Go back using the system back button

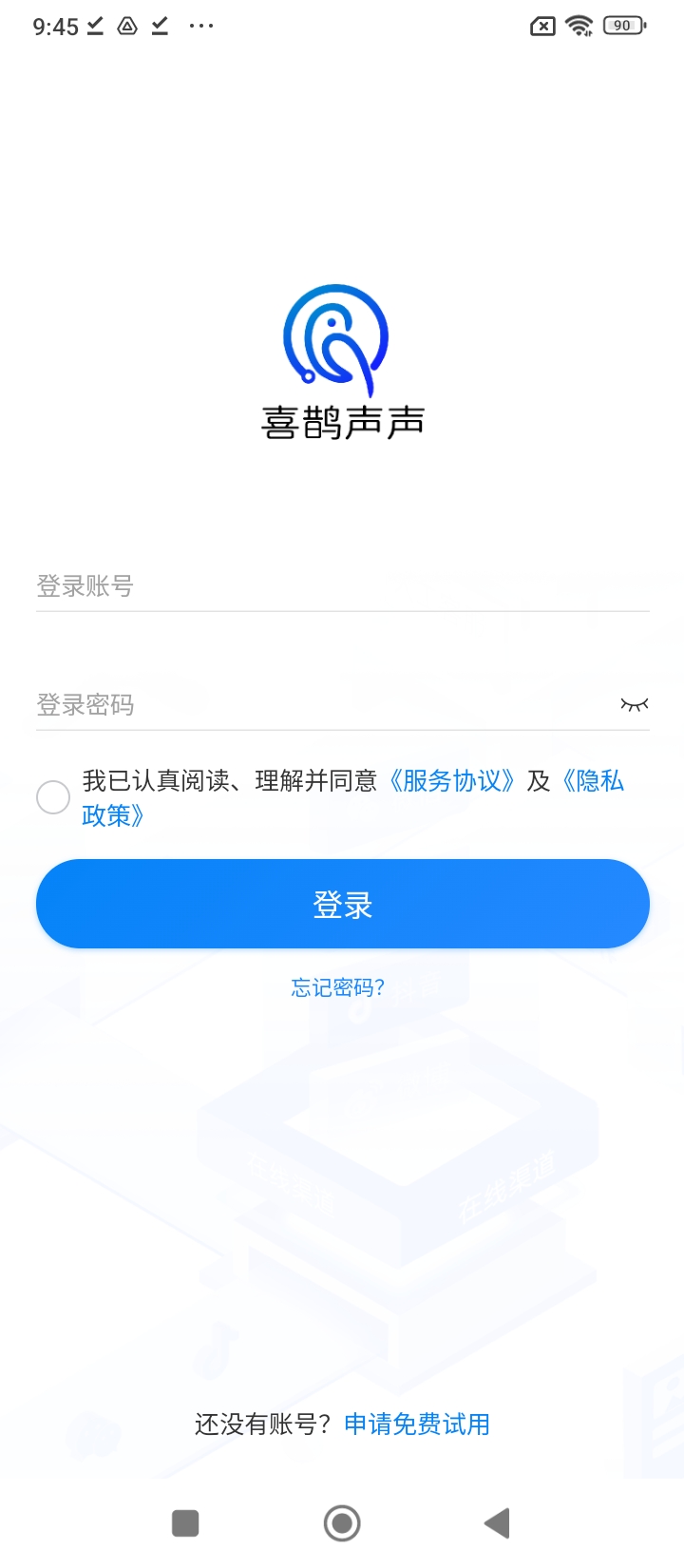pos(497,1523)
